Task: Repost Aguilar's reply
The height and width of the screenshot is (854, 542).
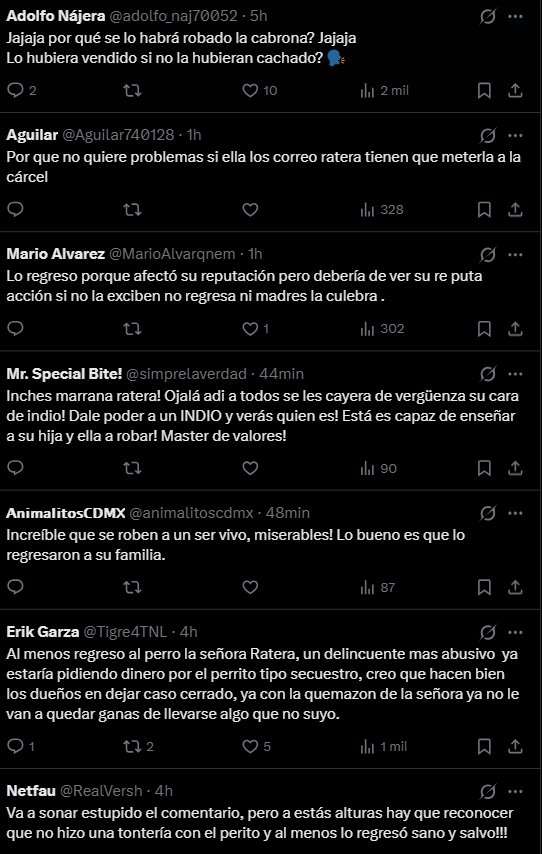Action: click(x=132, y=210)
